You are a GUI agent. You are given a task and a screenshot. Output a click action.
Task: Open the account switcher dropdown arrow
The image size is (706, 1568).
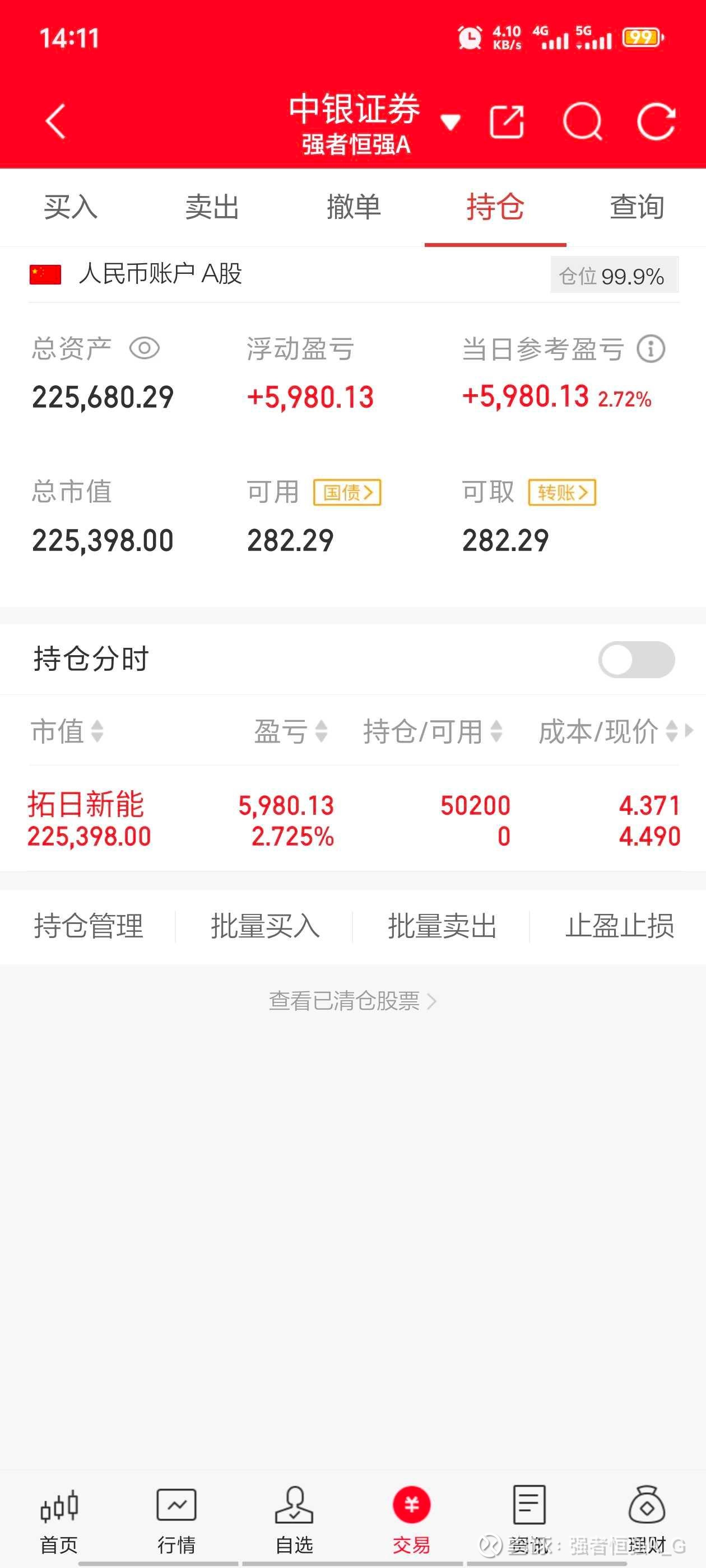pos(450,123)
